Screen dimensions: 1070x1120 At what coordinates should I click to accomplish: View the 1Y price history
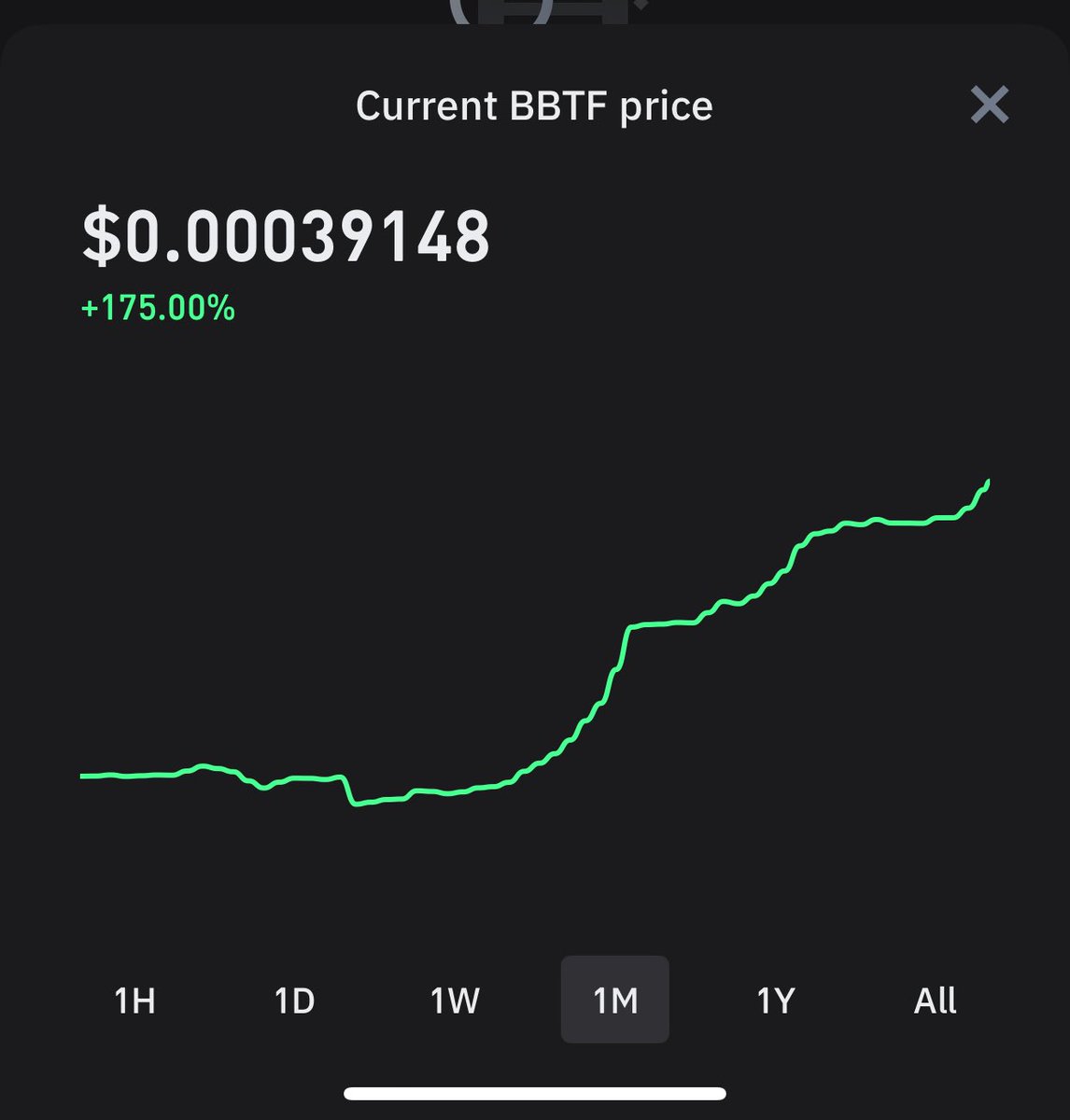point(775,1001)
